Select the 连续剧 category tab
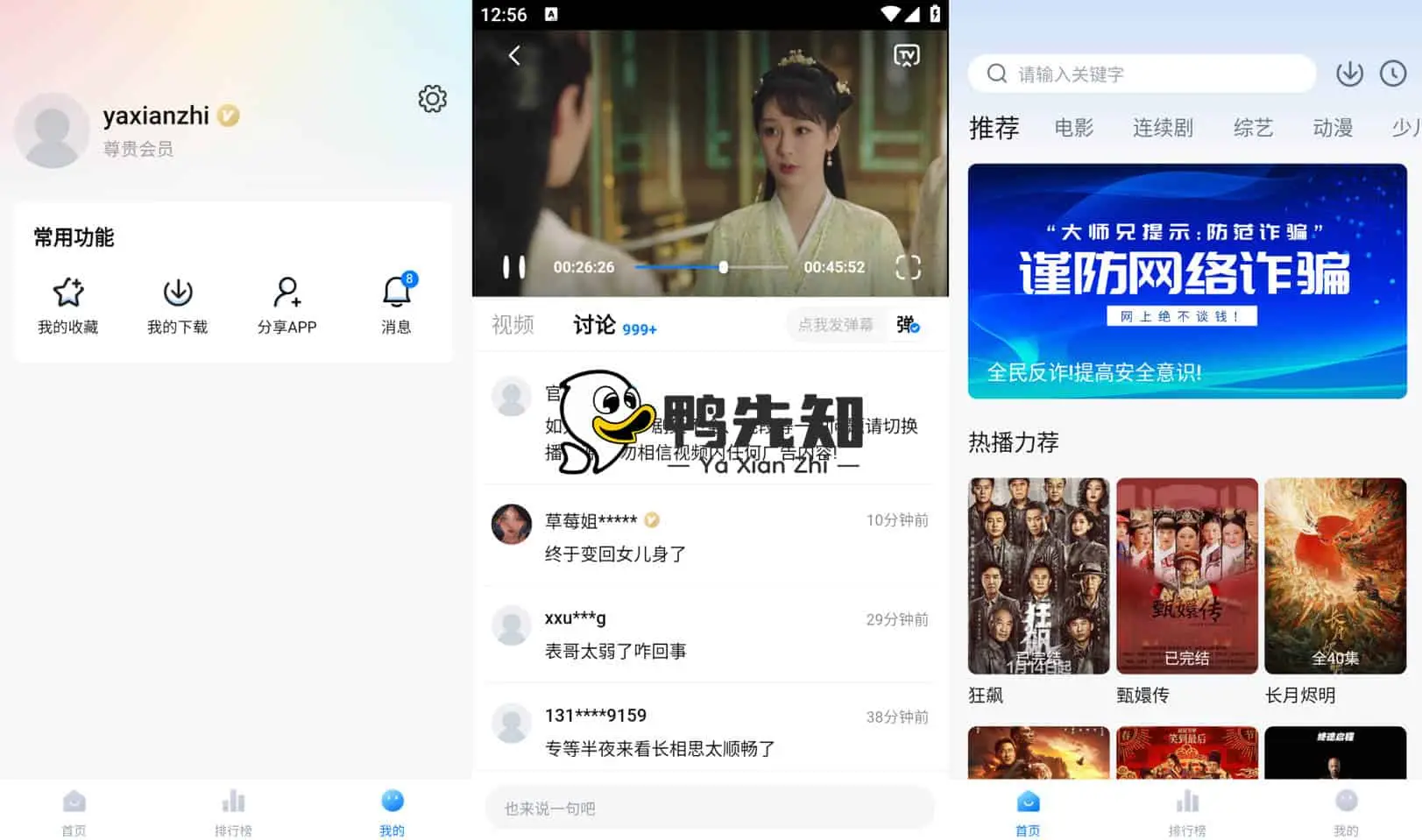 click(1163, 128)
